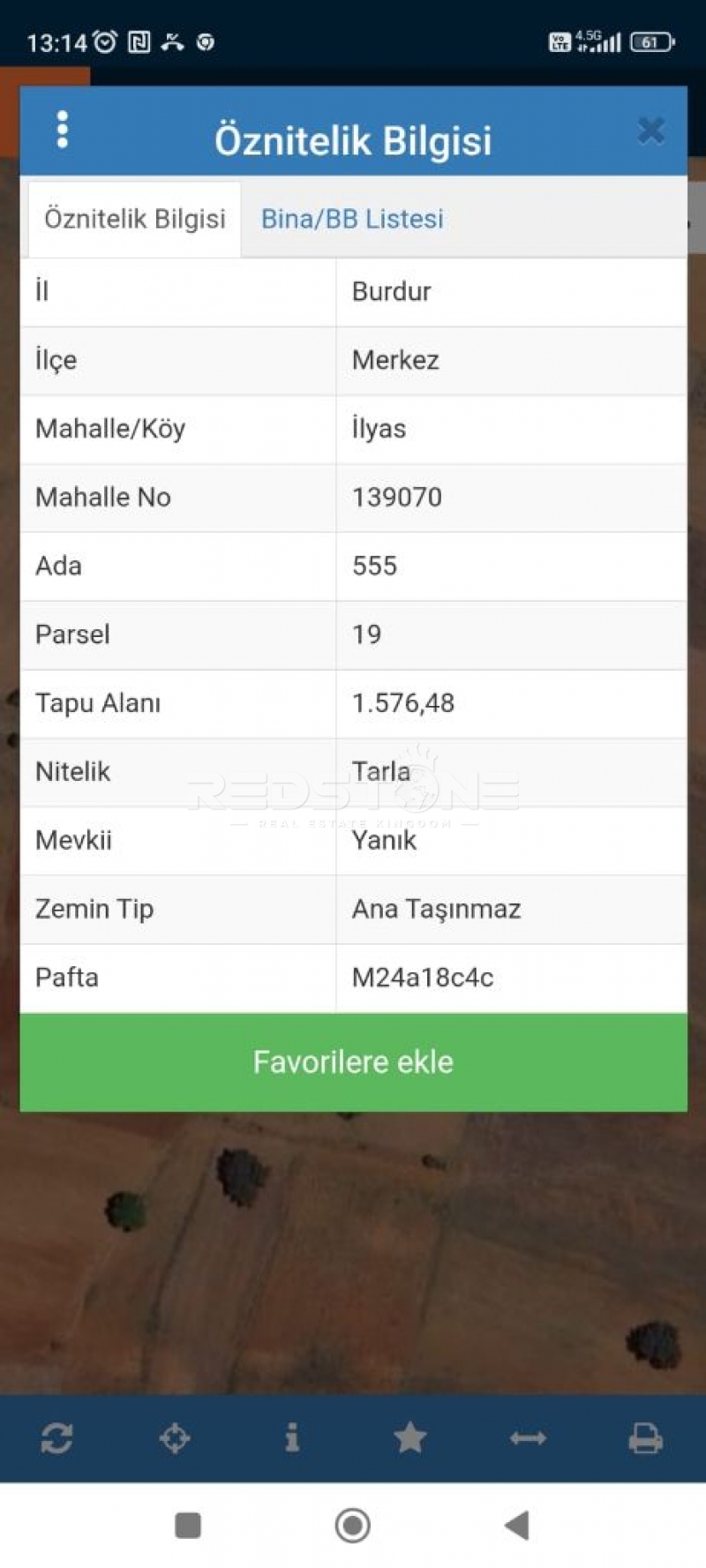706x1568 pixels.
Task: Go back using system back button
Action: coord(516,1525)
